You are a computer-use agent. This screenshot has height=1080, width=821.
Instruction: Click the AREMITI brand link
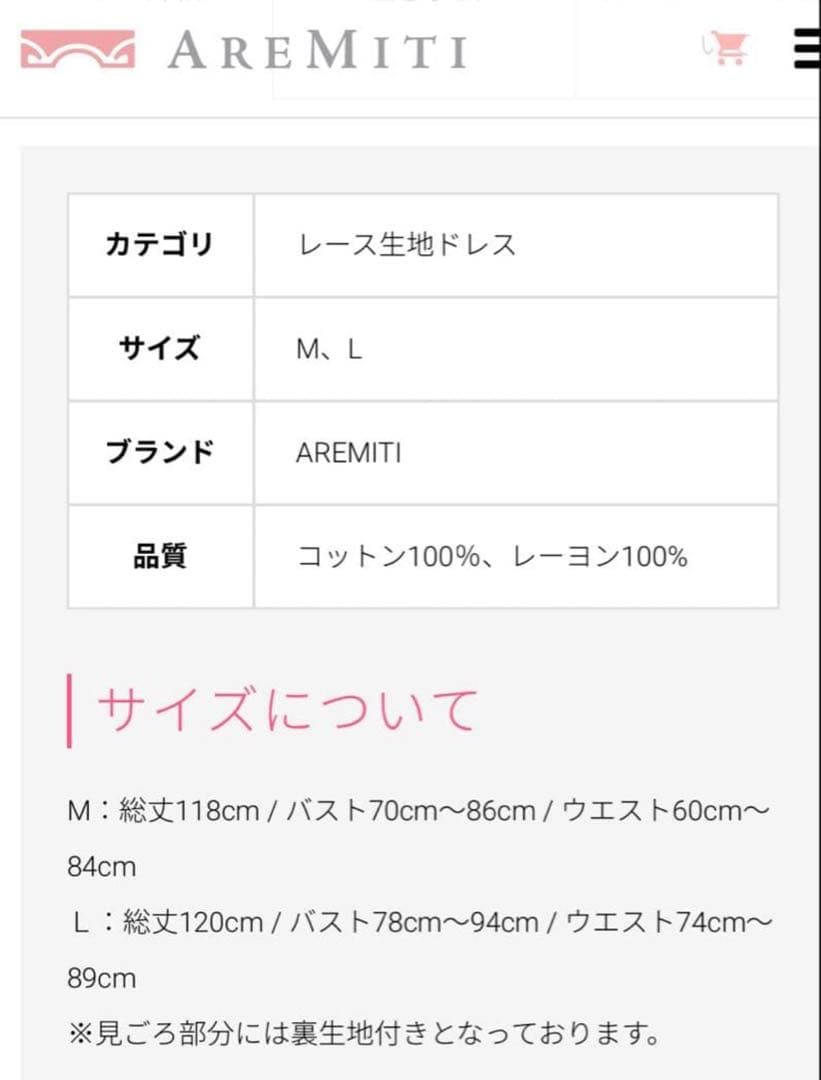pos(347,452)
